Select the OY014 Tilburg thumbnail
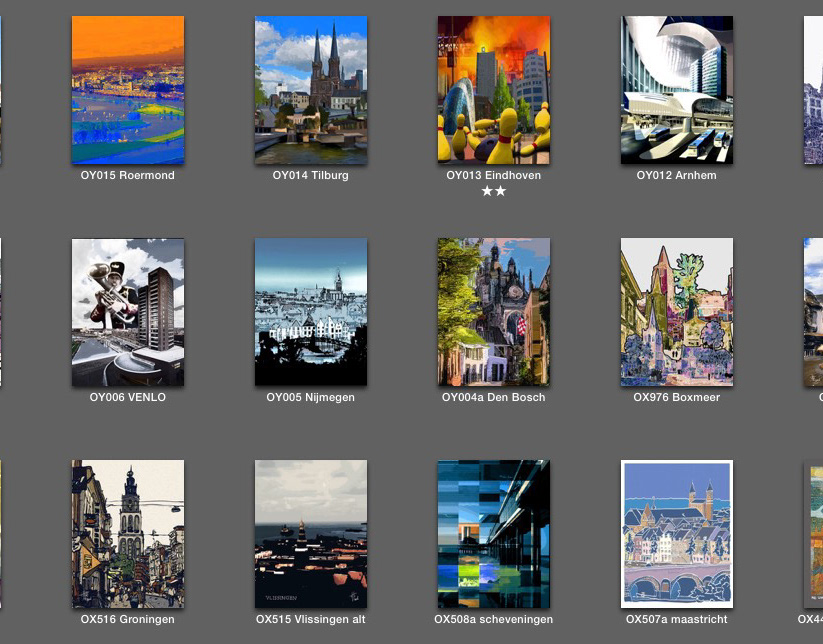The height and width of the screenshot is (644, 823). [311, 90]
